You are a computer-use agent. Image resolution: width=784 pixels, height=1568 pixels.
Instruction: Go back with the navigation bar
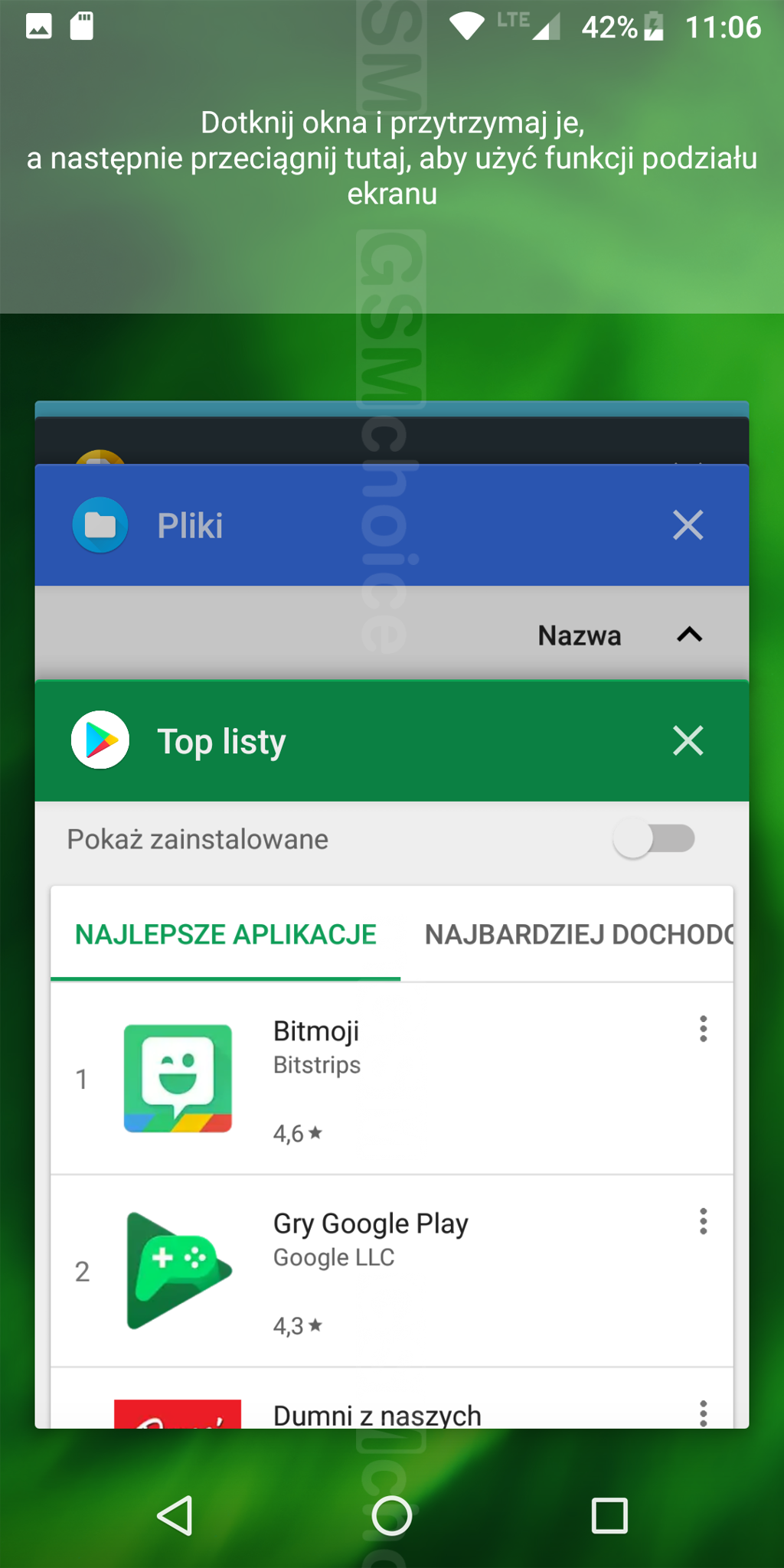point(175,1515)
